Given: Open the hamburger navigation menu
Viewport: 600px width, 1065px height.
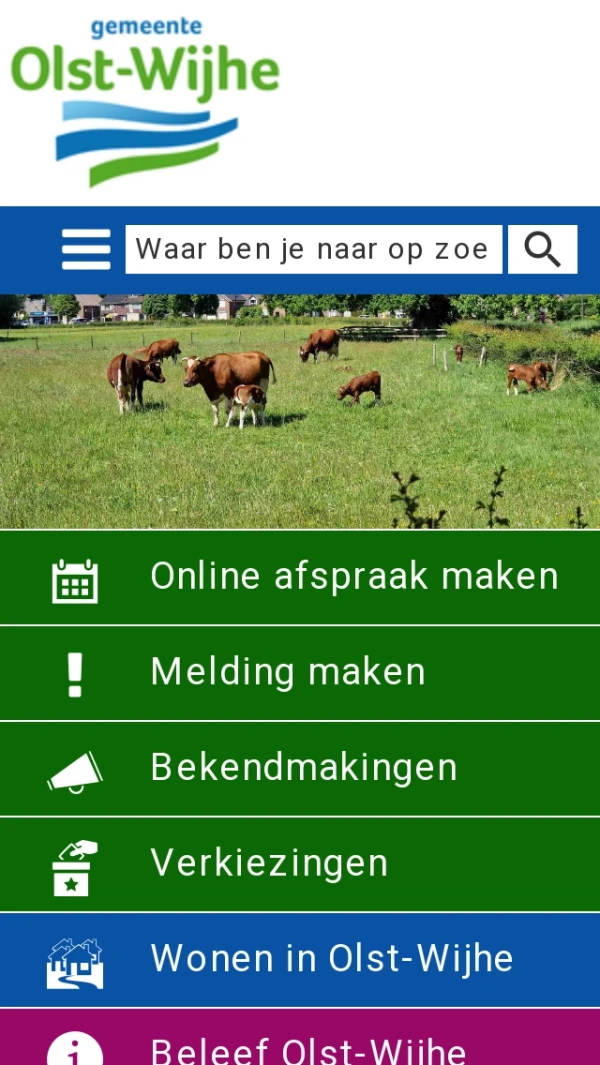Looking at the screenshot, I should (86, 249).
